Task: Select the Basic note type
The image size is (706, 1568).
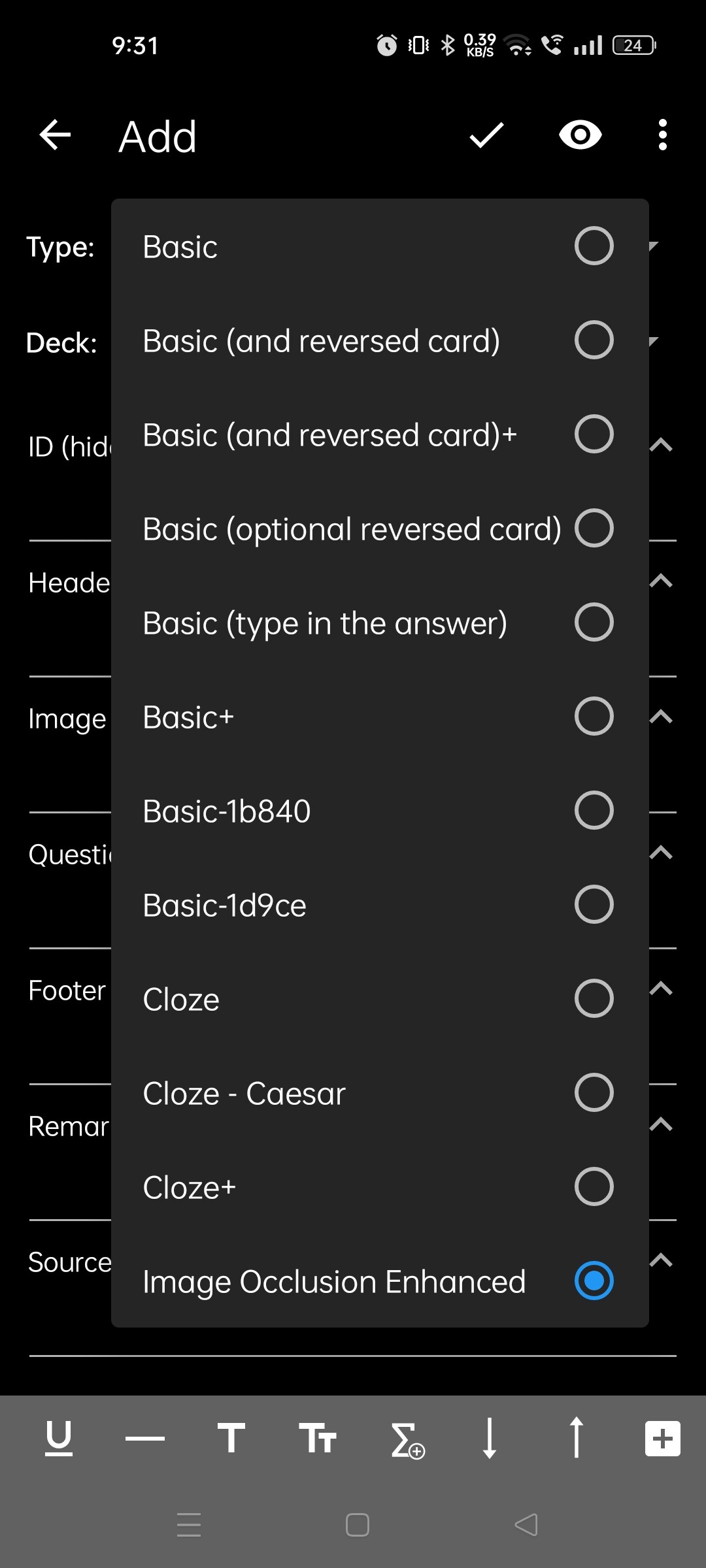Action: tap(379, 246)
